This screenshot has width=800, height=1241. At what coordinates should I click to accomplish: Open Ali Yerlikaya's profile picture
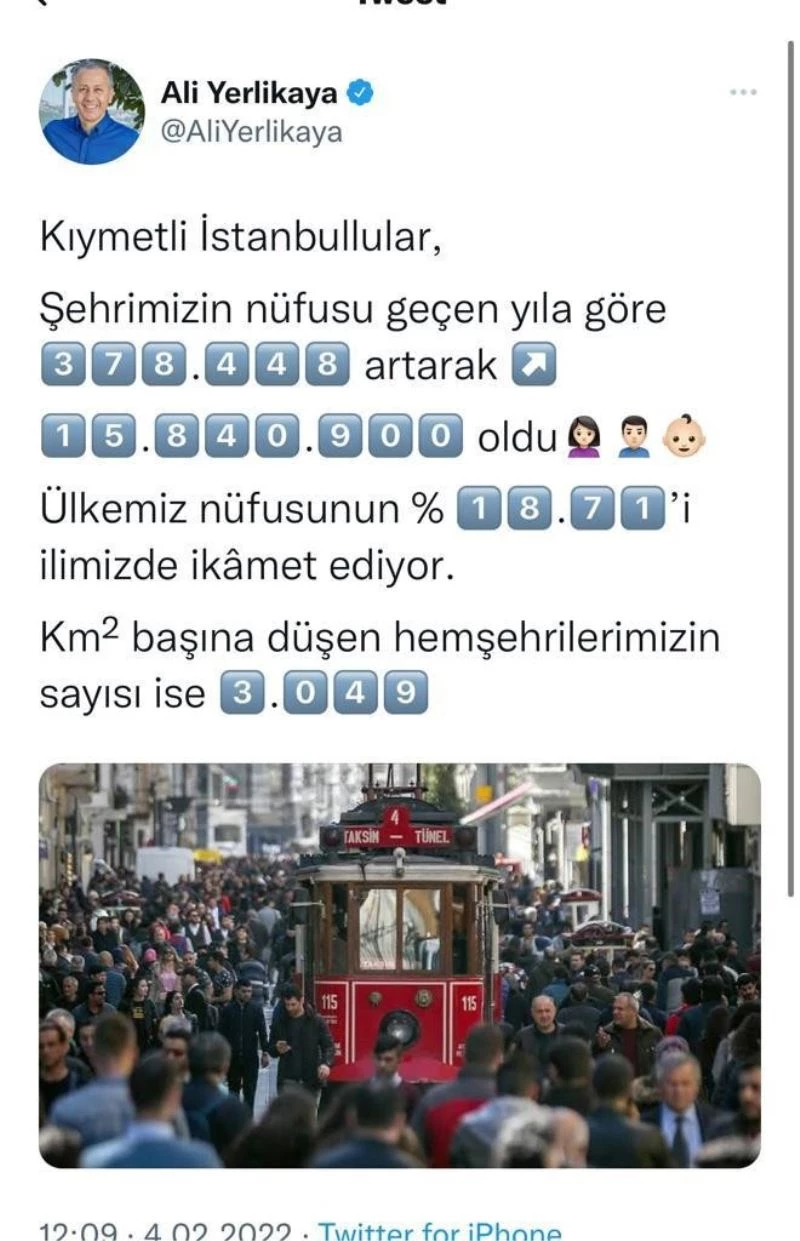tap(91, 111)
